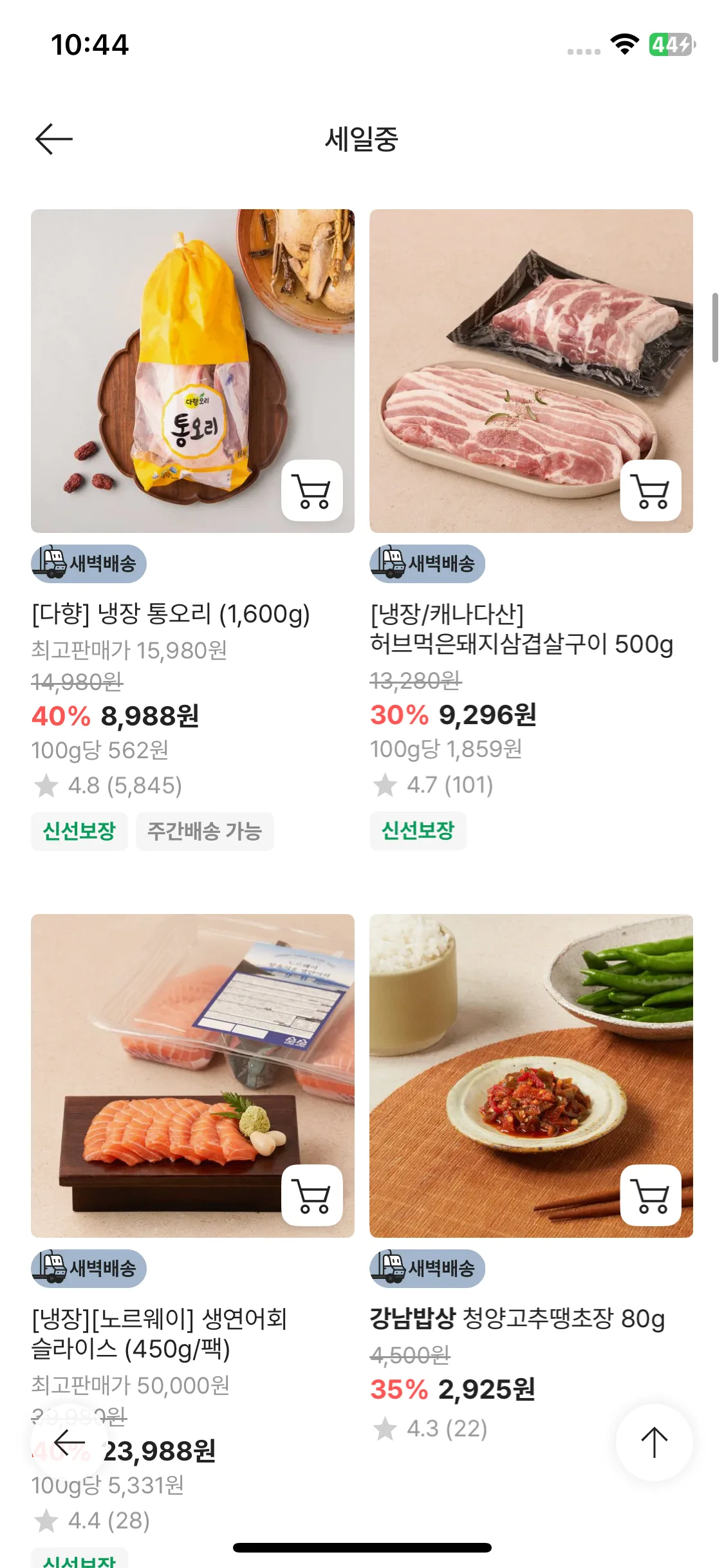Add 노르웨이 생연어회 슬라이스 to cart
Image resolution: width=724 pixels, height=1568 pixels.
coord(312,1195)
